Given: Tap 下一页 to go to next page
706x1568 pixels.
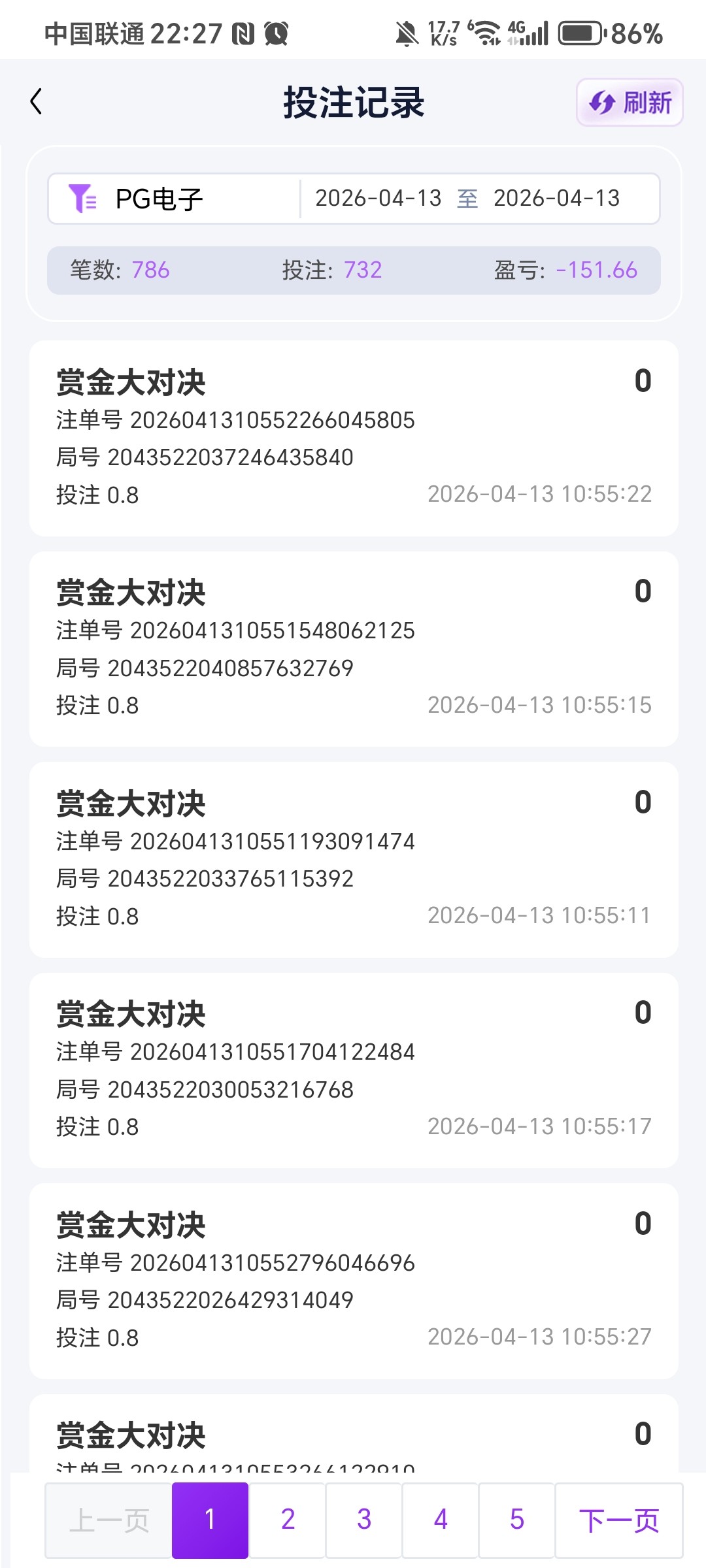Looking at the screenshot, I should pyautogui.click(x=618, y=1519).
